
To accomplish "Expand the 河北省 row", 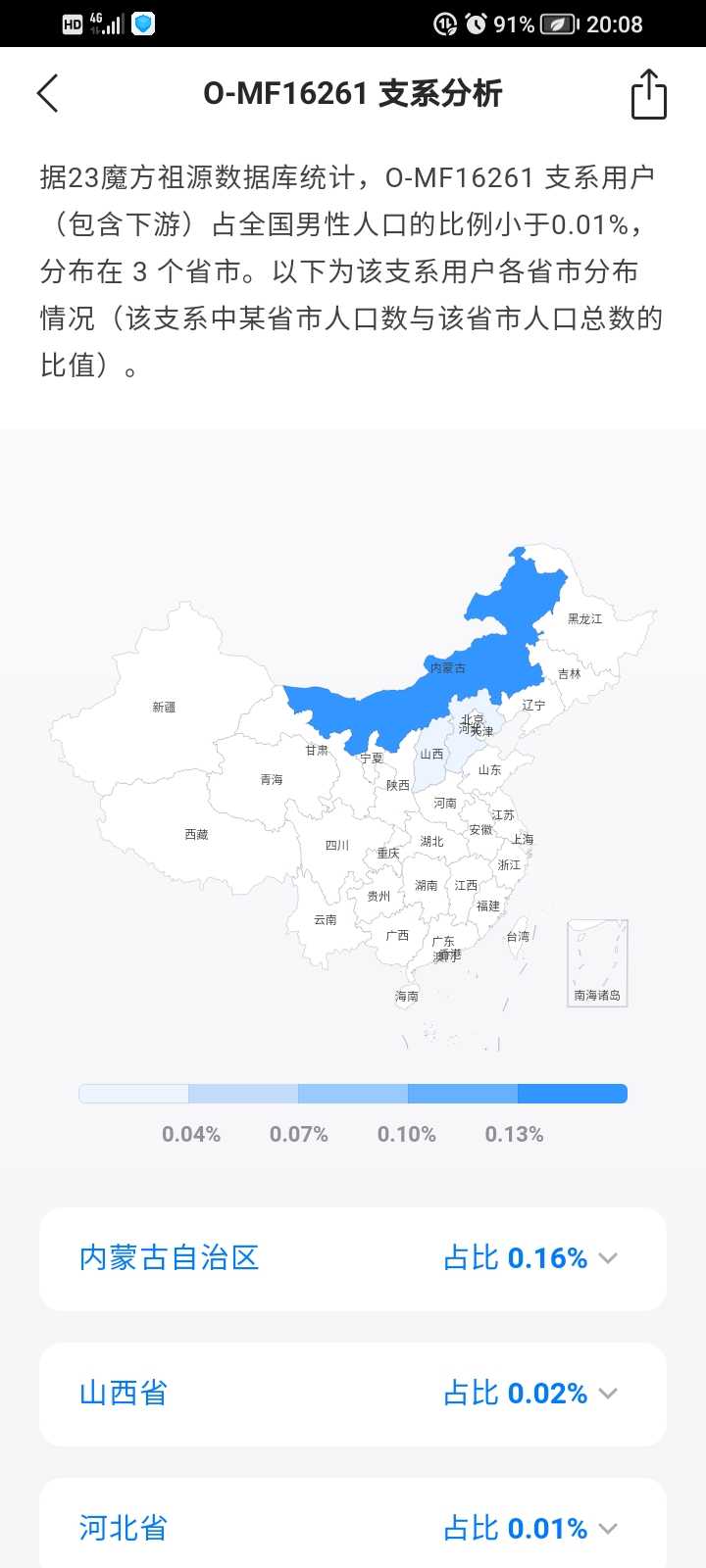I will (x=608, y=1529).
